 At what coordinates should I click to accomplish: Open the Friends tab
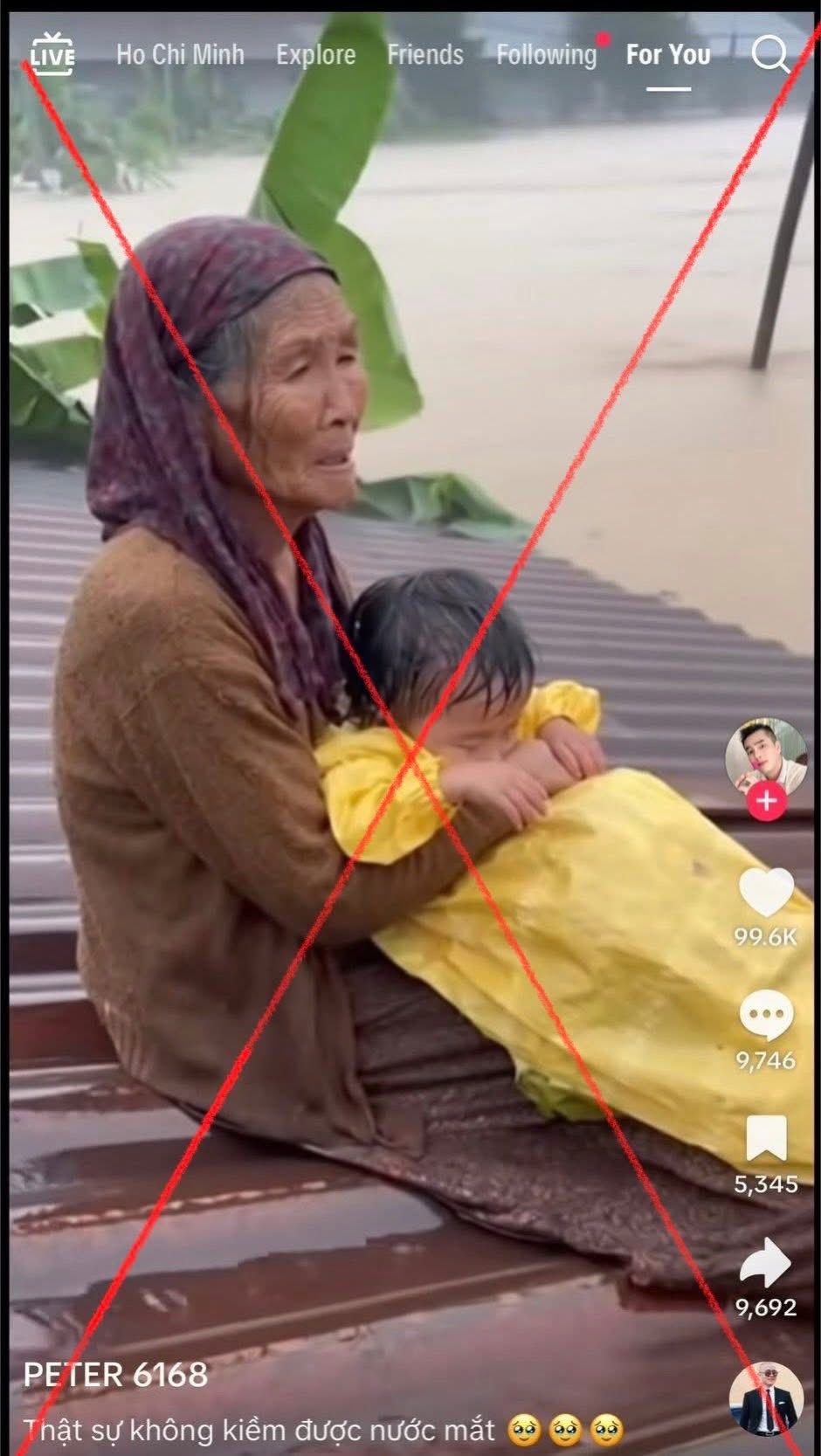tap(425, 55)
